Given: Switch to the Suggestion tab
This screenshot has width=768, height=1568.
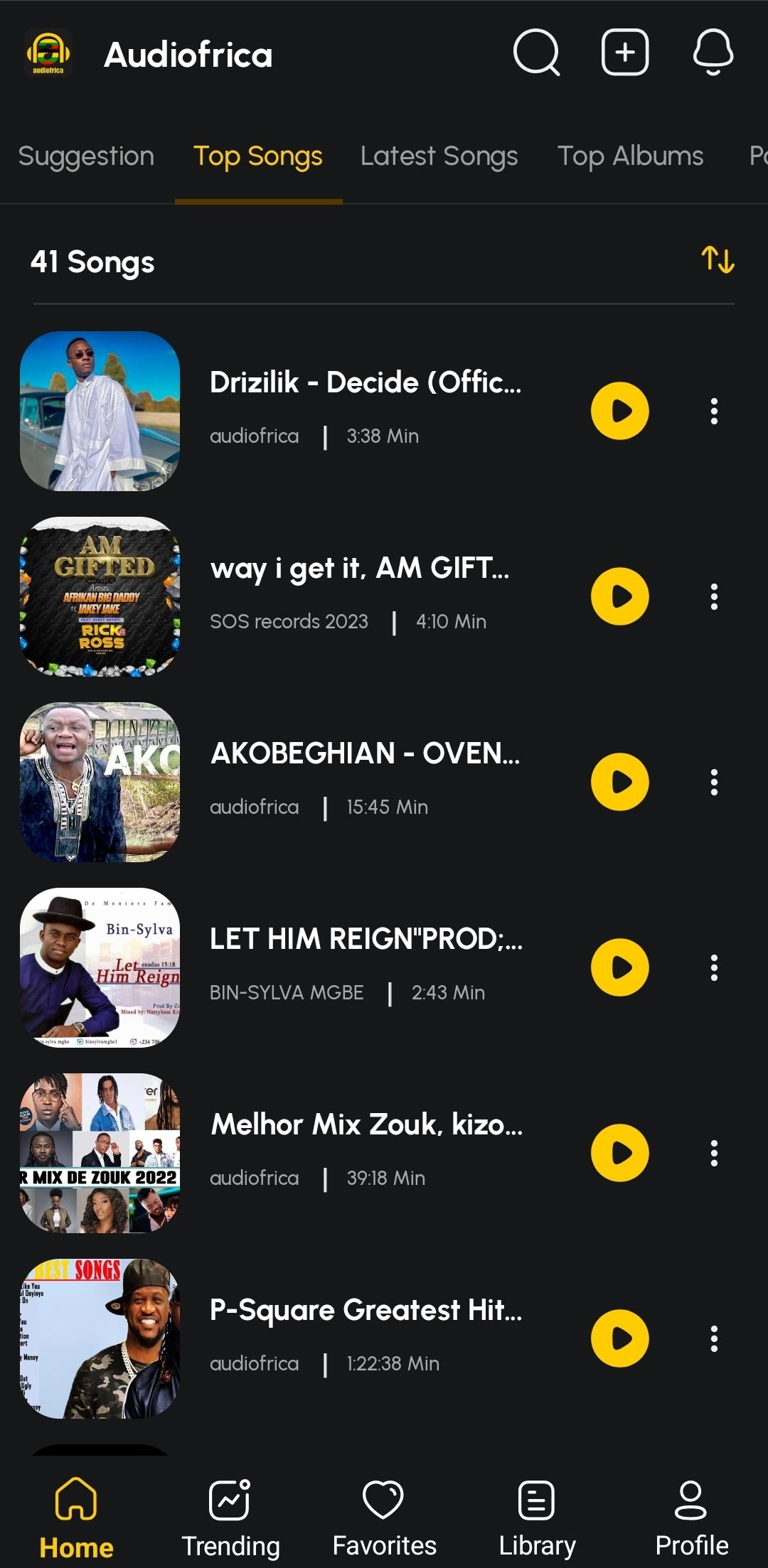Looking at the screenshot, I should (x=86, y=156).
